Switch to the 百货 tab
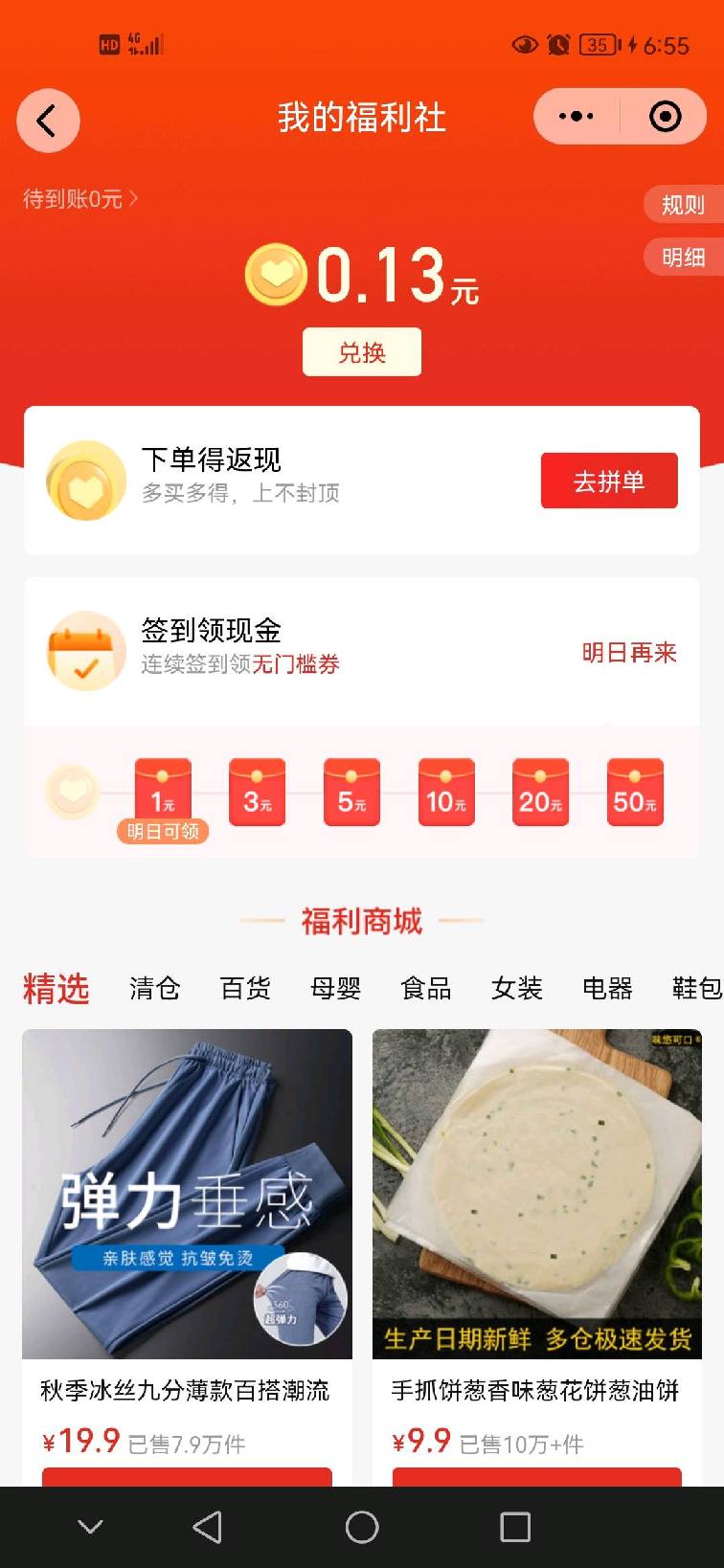 [x=245, y=988]
